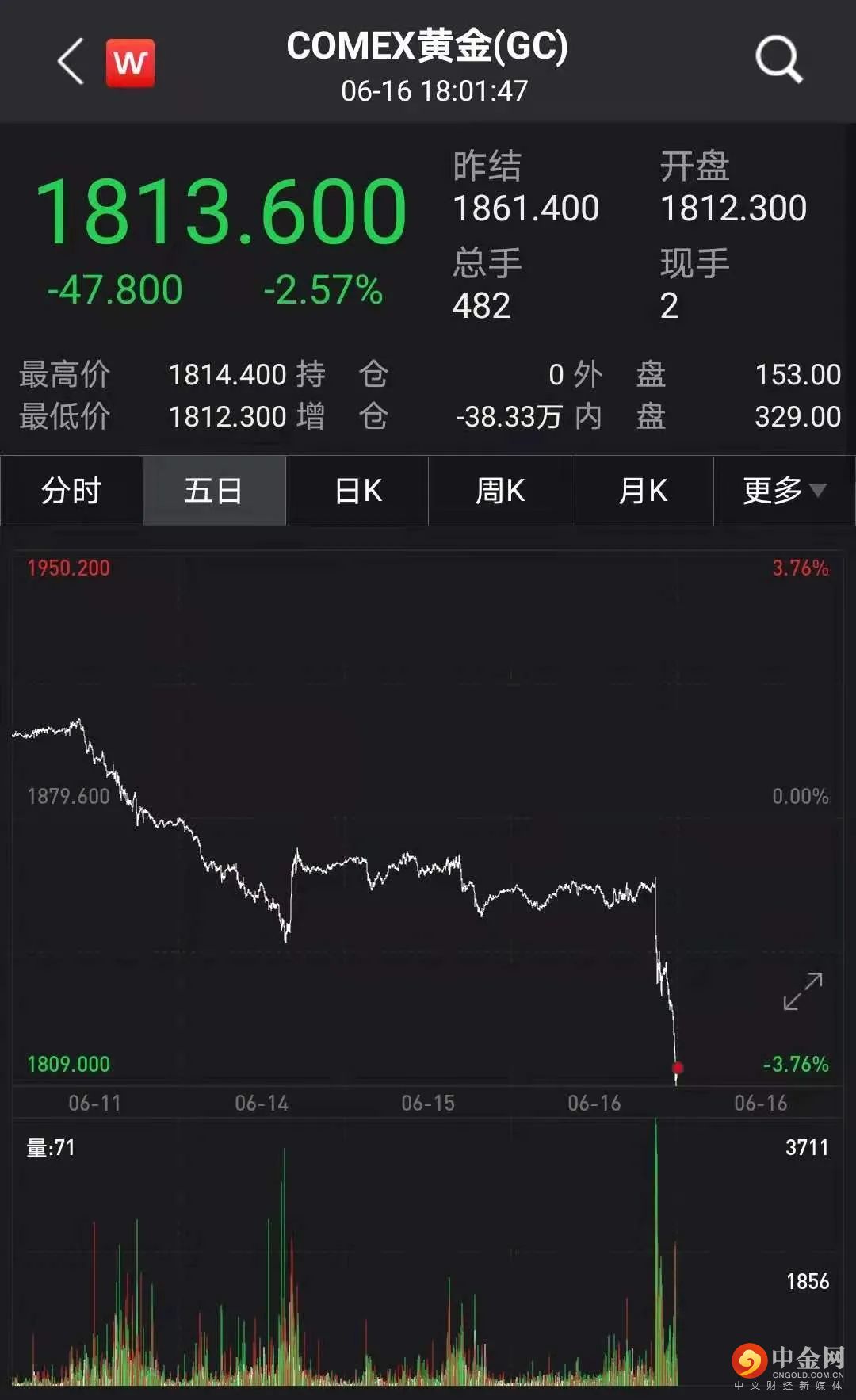Switch to the 周K weekly chart
The width and height of the screenshot is (856, 1400).
point(500,491)
